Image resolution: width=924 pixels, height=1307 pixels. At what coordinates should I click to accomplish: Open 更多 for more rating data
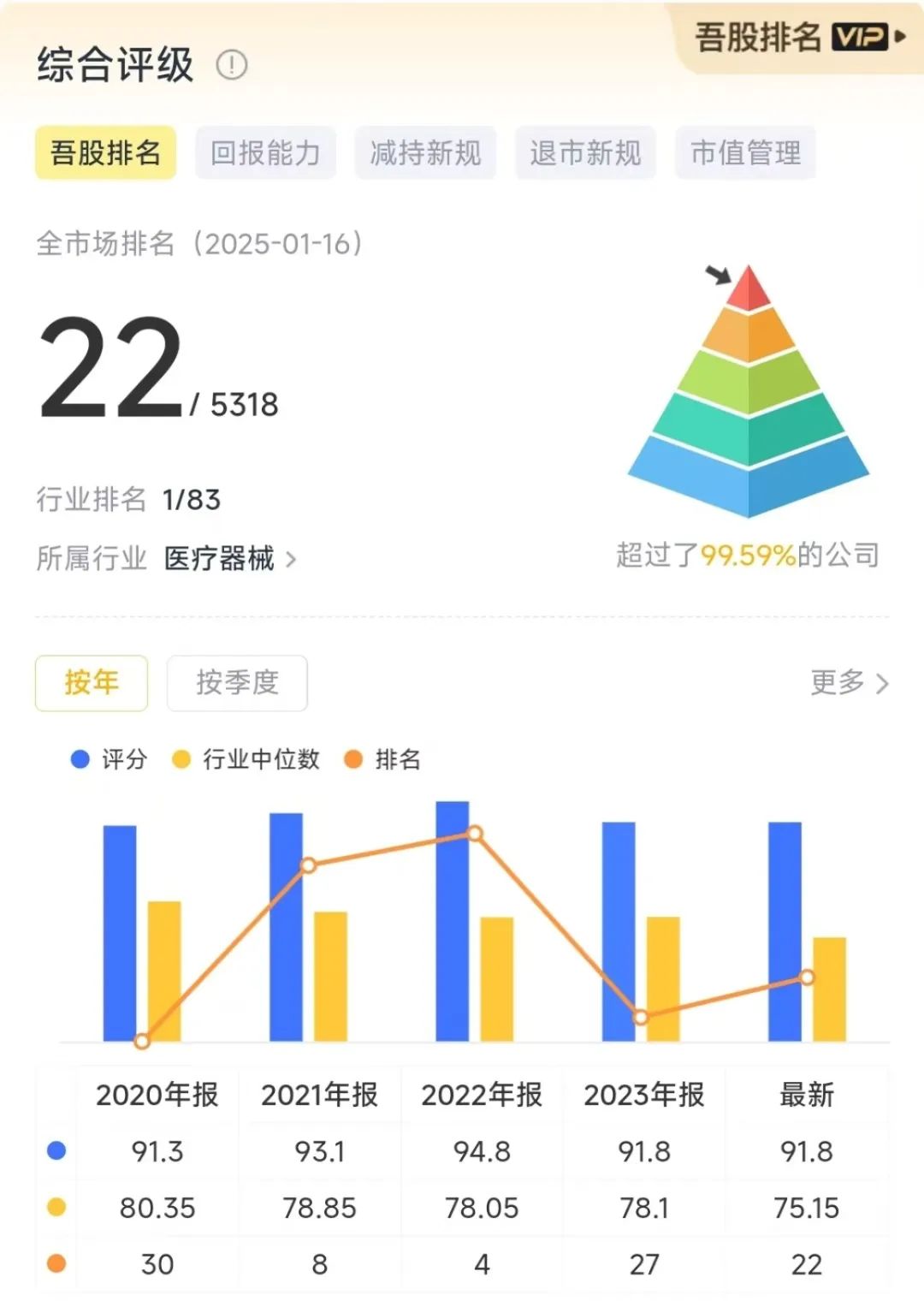click(850, 683)
